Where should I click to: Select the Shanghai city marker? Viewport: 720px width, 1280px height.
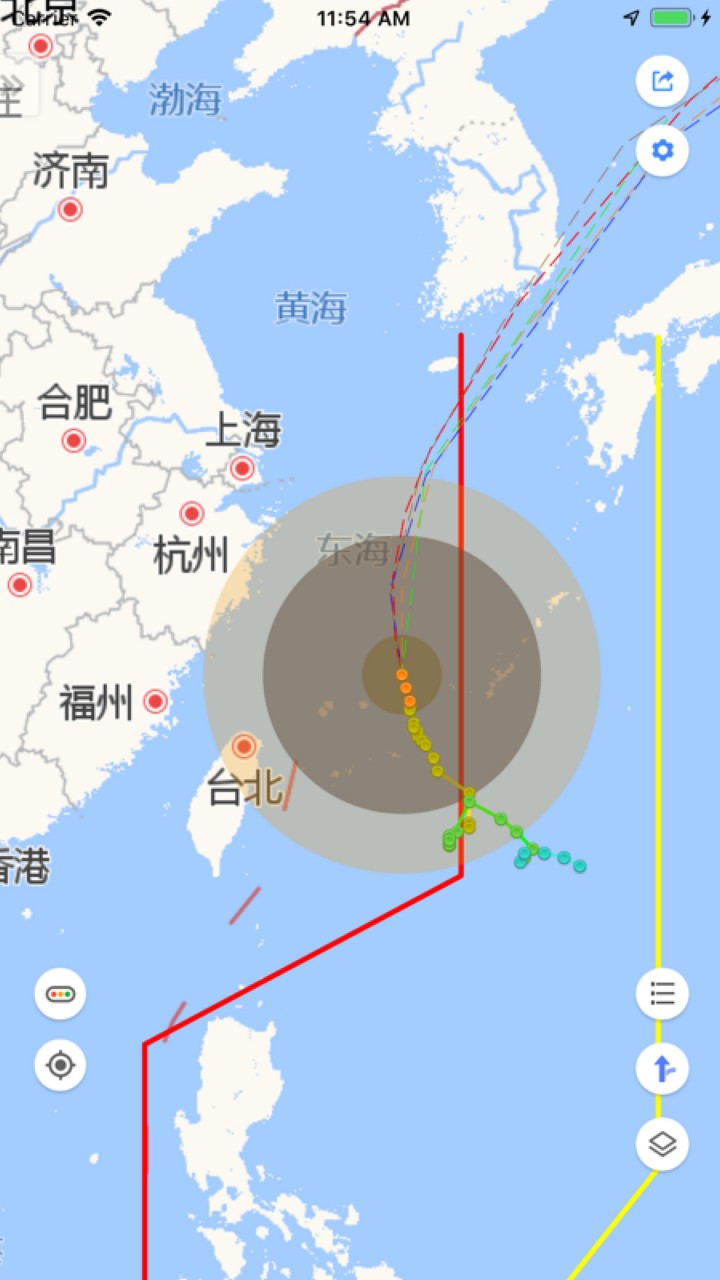pyautogui.click(x=241, y=466)
